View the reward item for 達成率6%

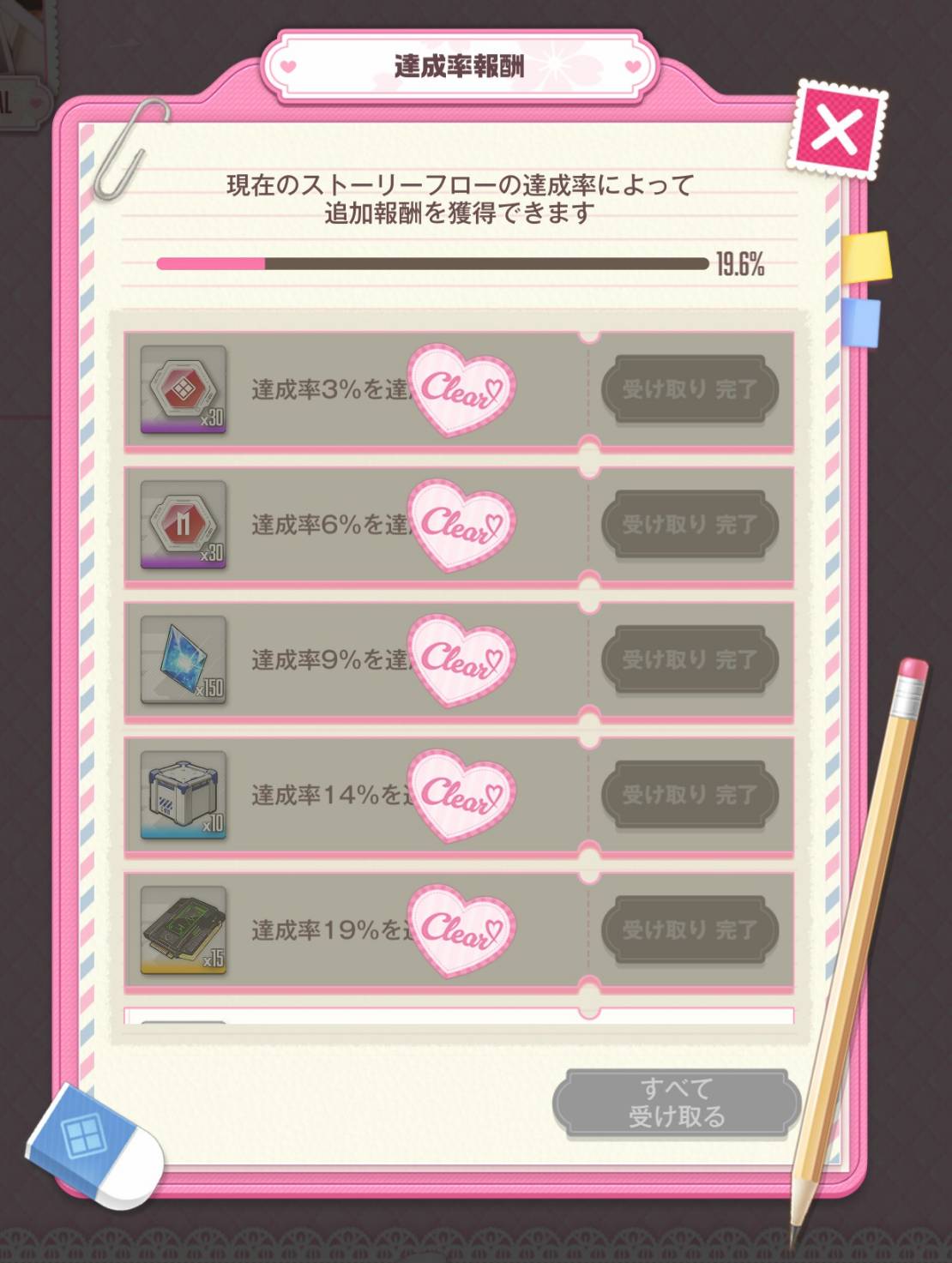click(184, 524)
